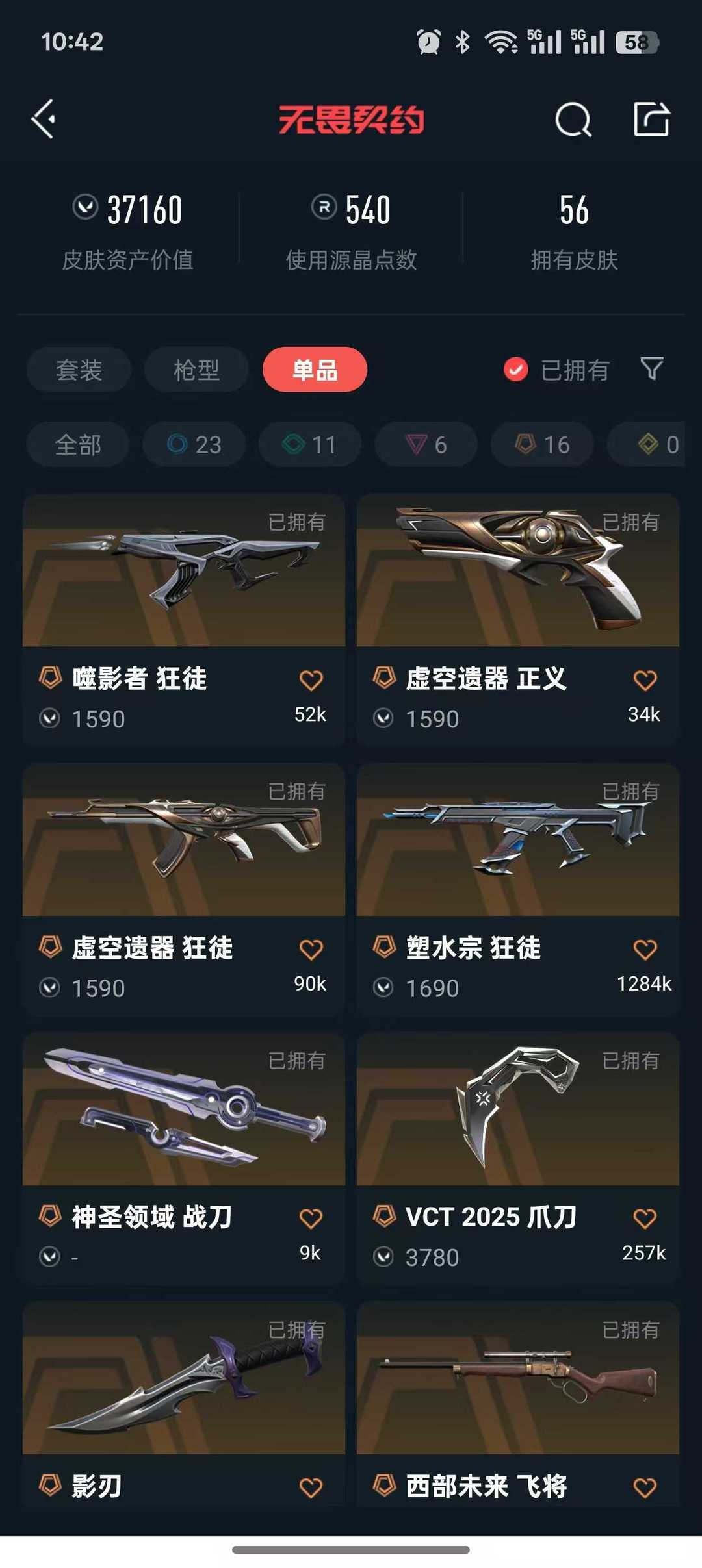Open the filter funnel options
Viewport: 702px width, 1568px height.
point(651,369)
